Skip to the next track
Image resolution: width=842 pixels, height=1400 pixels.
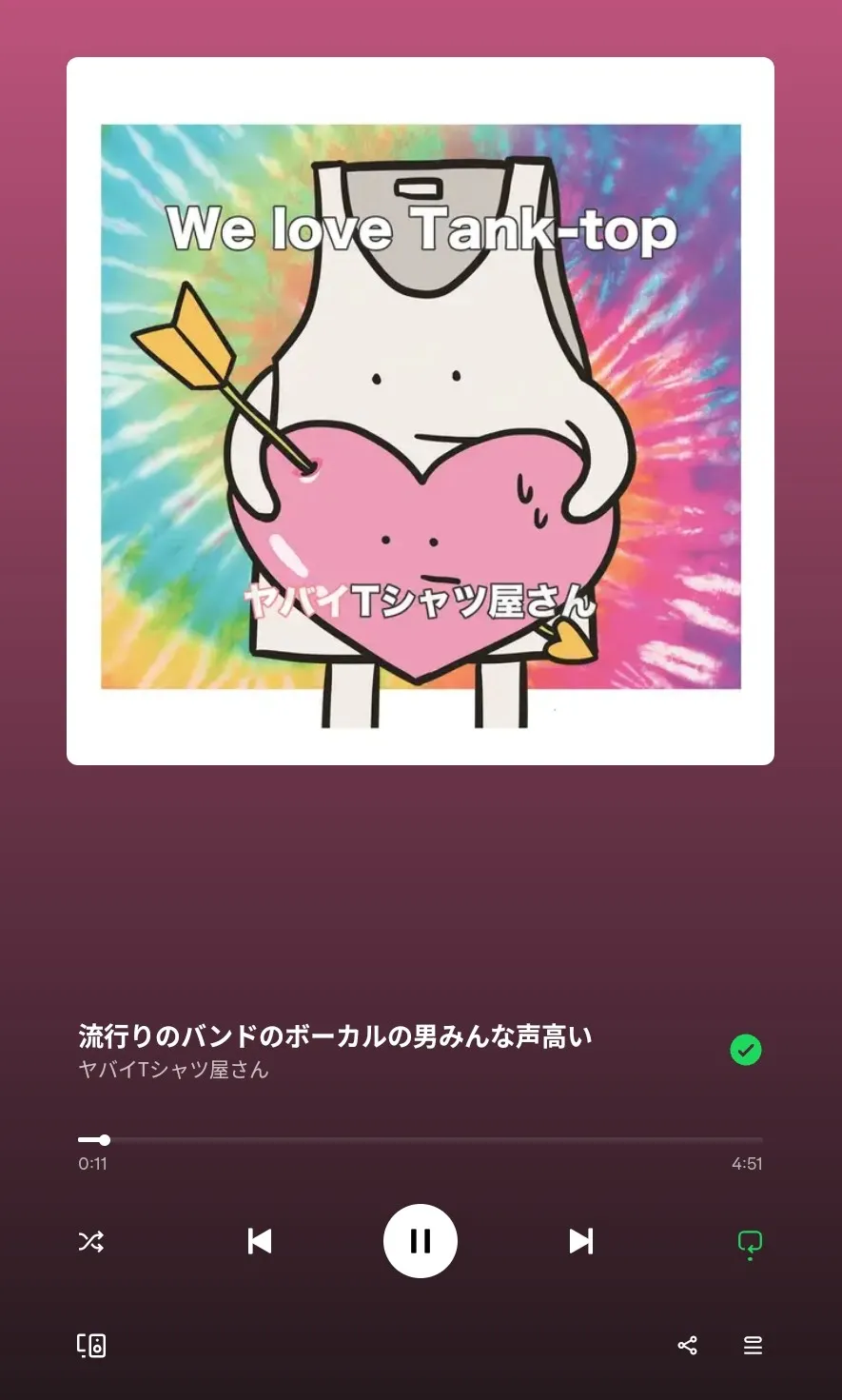[580, 1241]
